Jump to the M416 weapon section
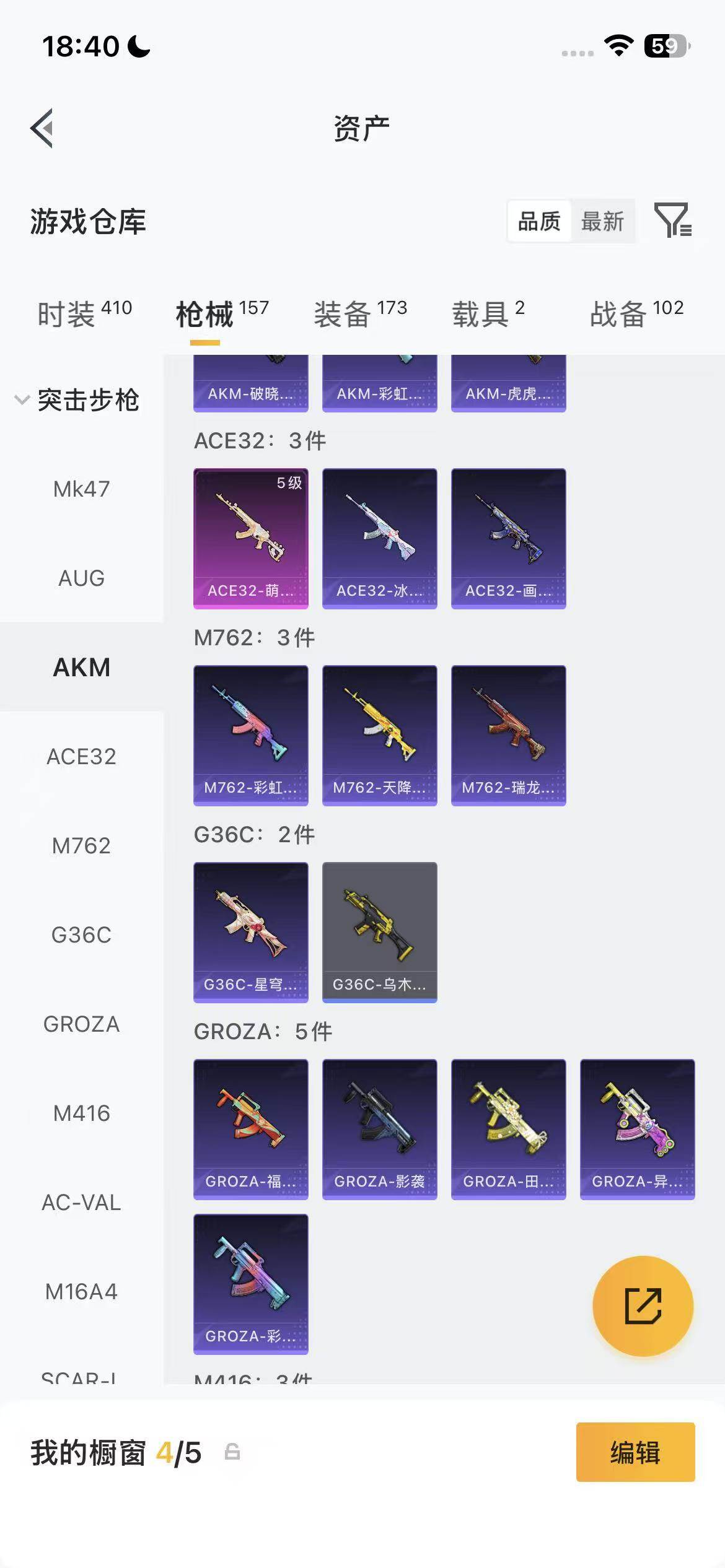Viewport: 725px width, 1568px height. (81, 1113)
